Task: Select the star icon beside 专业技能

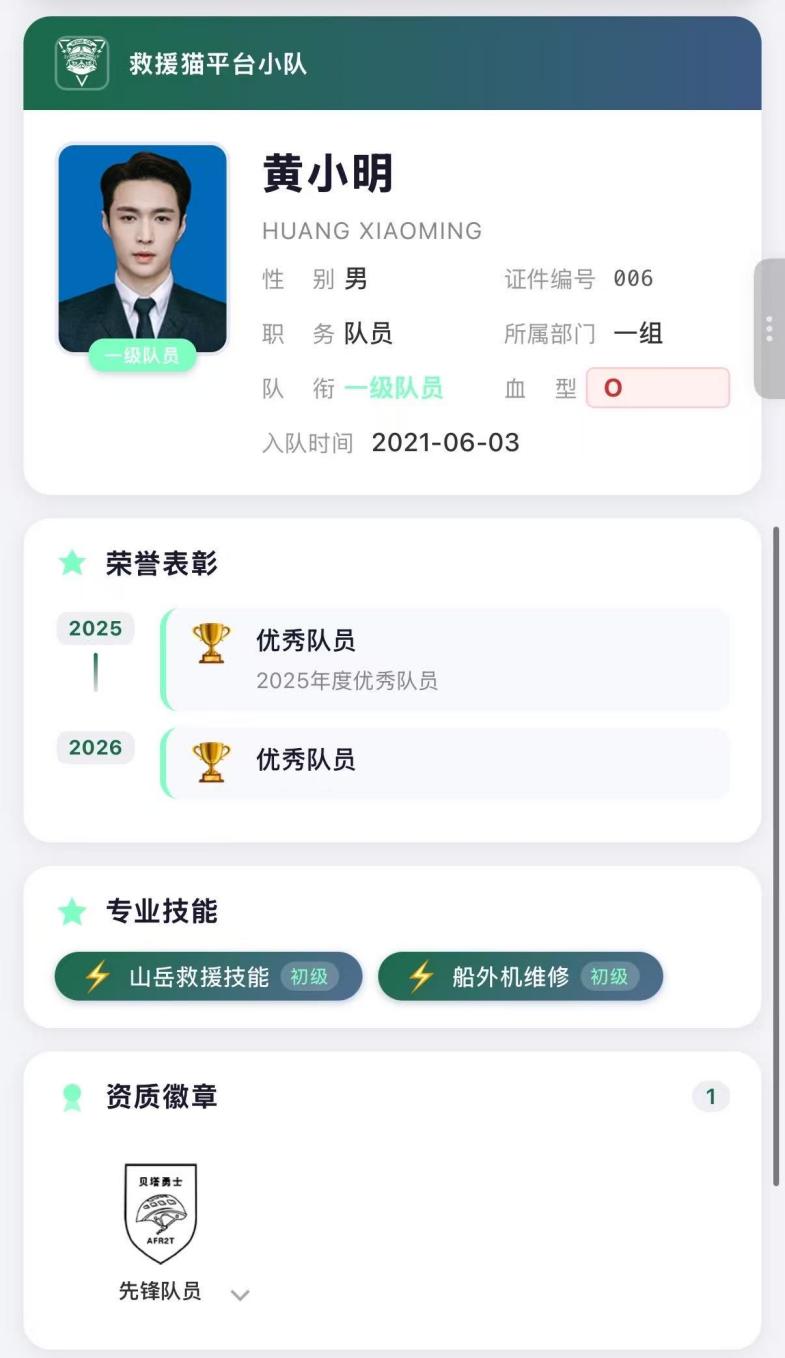Action: pyautogui.click(x=70, y=910)
